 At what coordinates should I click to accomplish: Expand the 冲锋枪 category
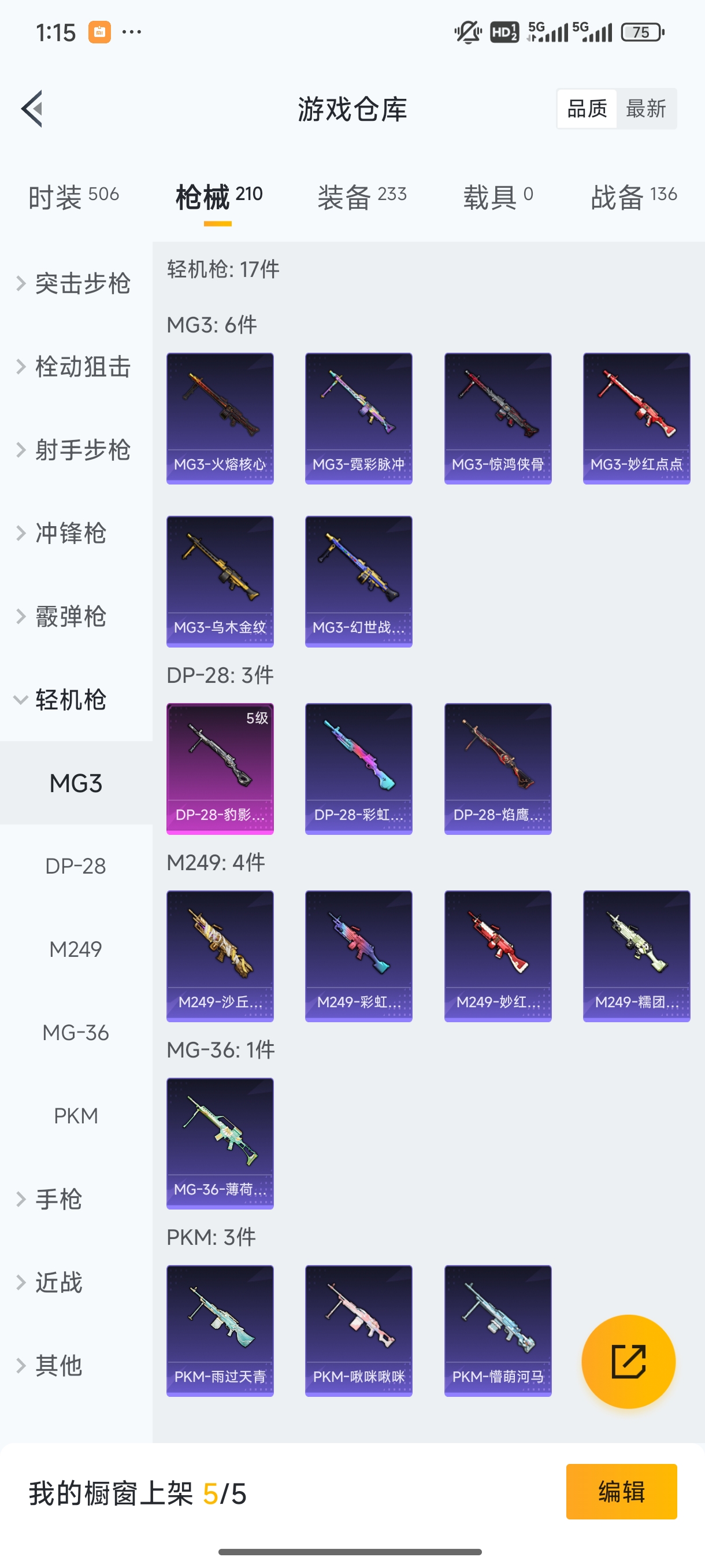(69, 533)
